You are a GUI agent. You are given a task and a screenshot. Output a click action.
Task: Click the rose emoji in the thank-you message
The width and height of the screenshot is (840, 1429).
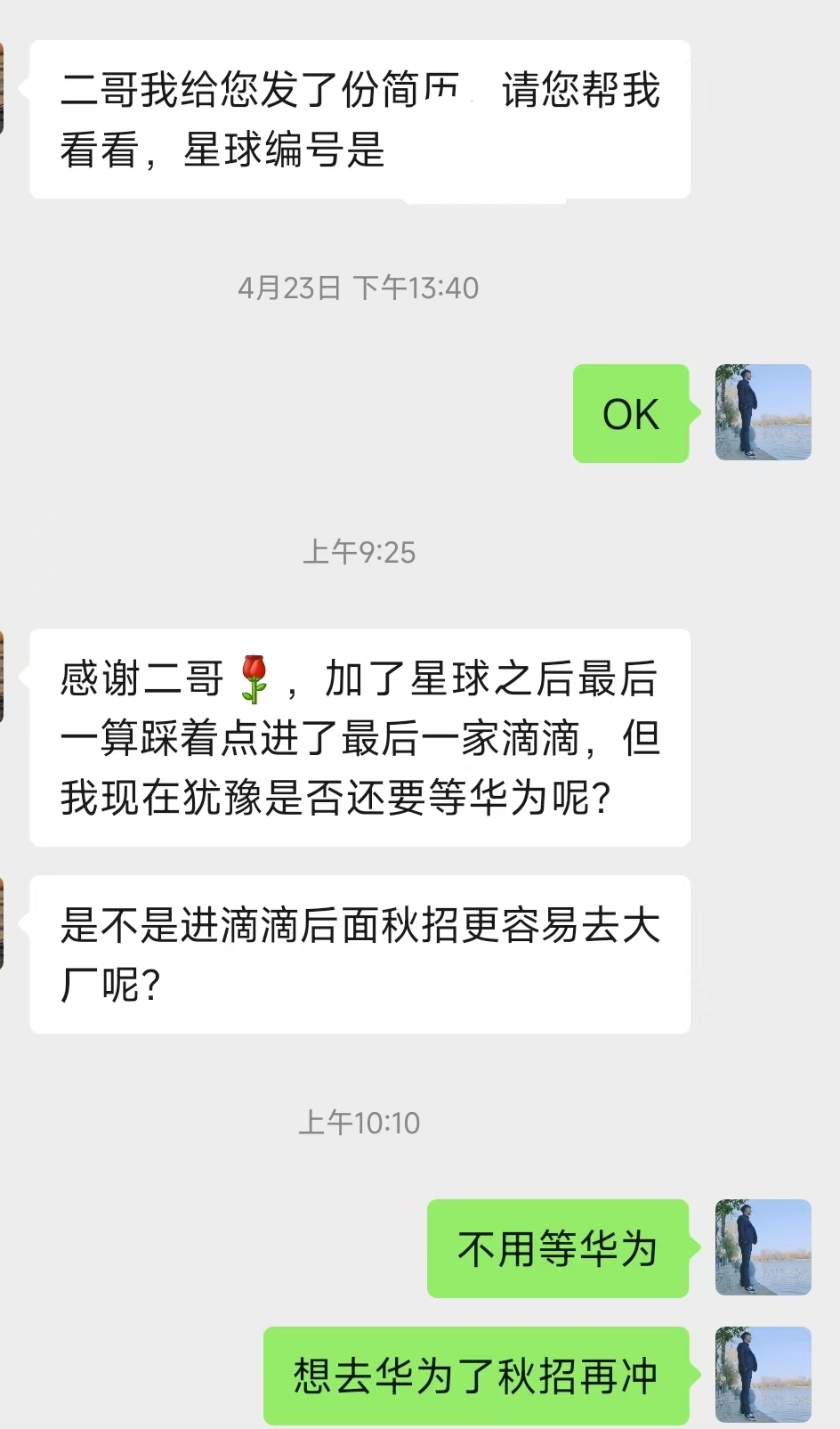pyautogui.click(x=255, y=679)
